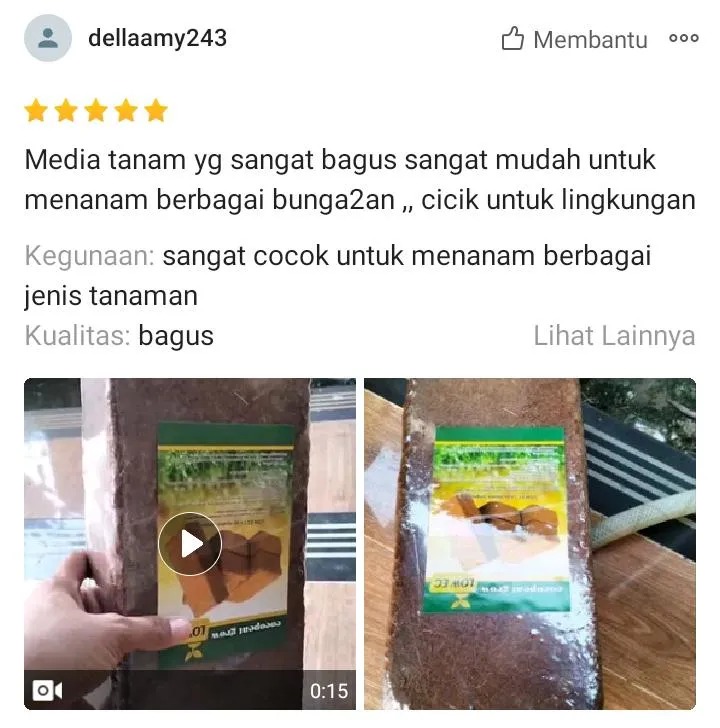The image size is (720, 728).
Task: Open the second review photo
Action: pyautogui.click(x=529, y=543)
